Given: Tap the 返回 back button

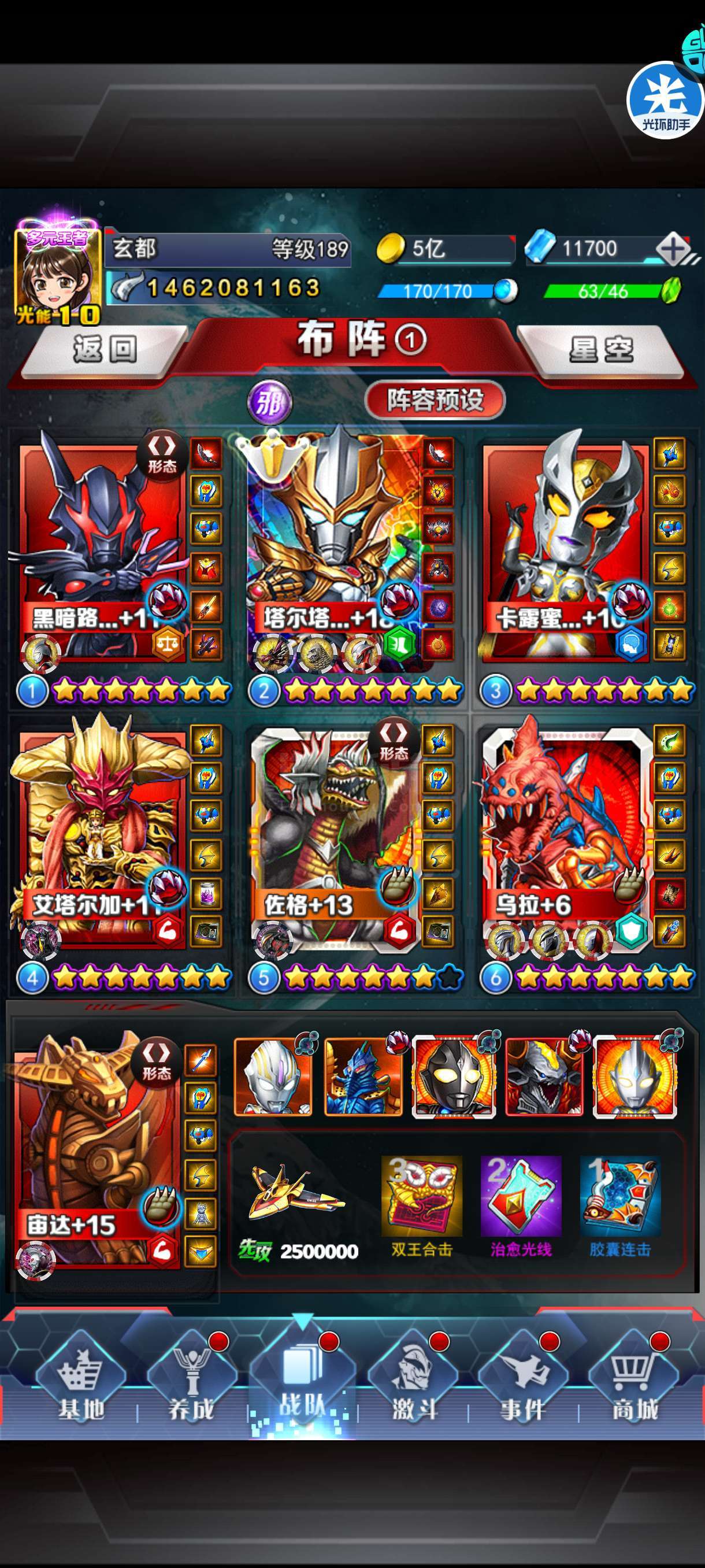Looking at the screenshot, I should click(103, 349).
